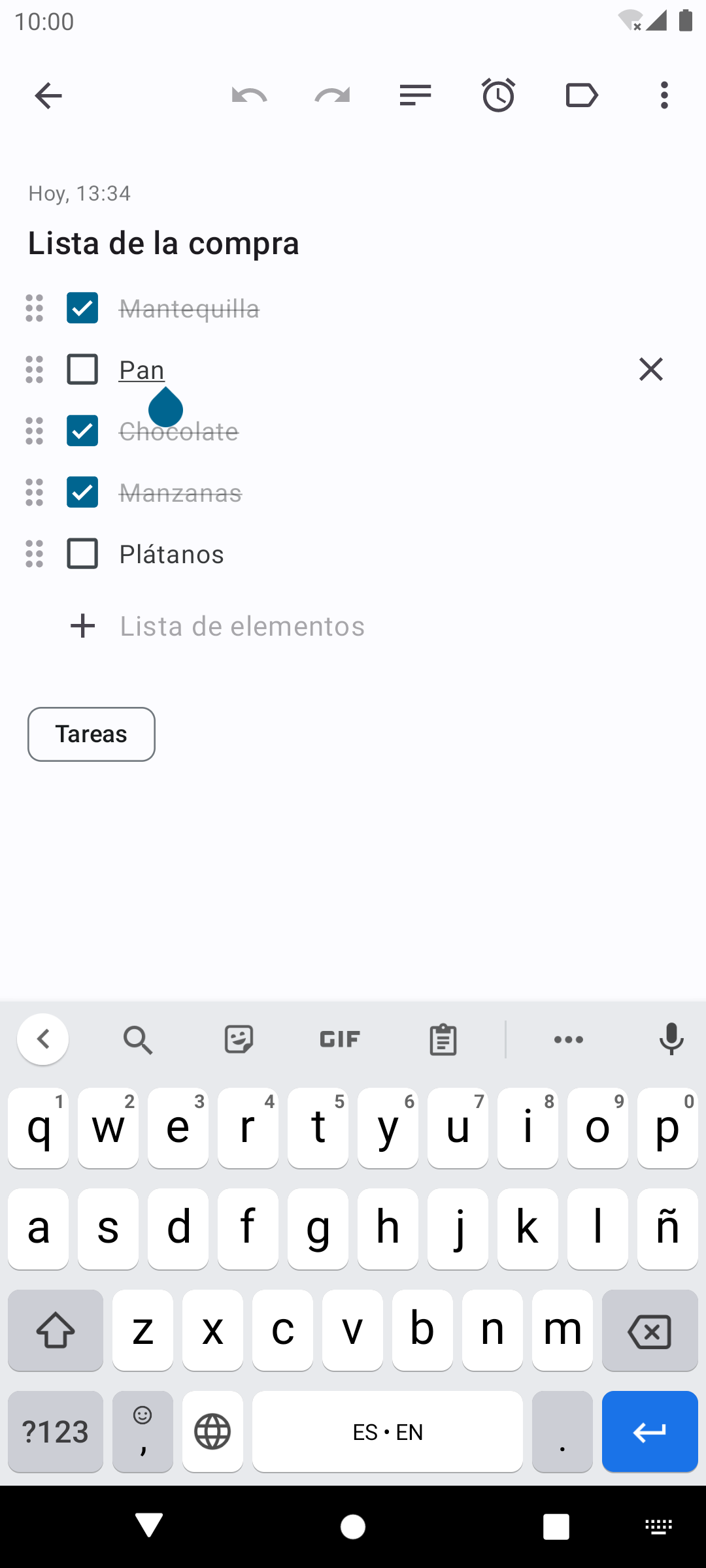Check the Plátanos item
This screenshot has height=1568, width=706.
click(x=82, y=553)
